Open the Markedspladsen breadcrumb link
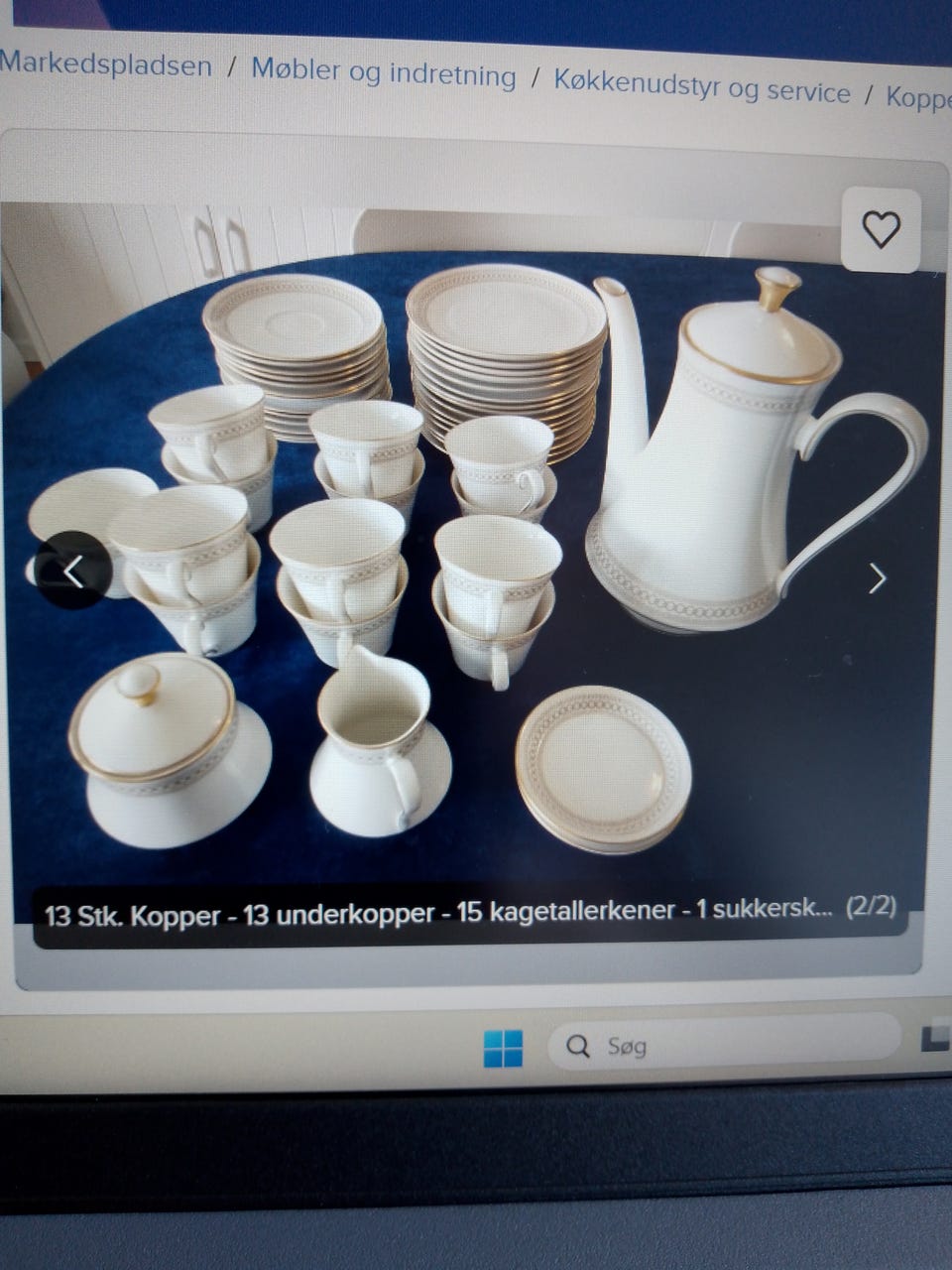Screen dimensions: 952x1270 105,65
